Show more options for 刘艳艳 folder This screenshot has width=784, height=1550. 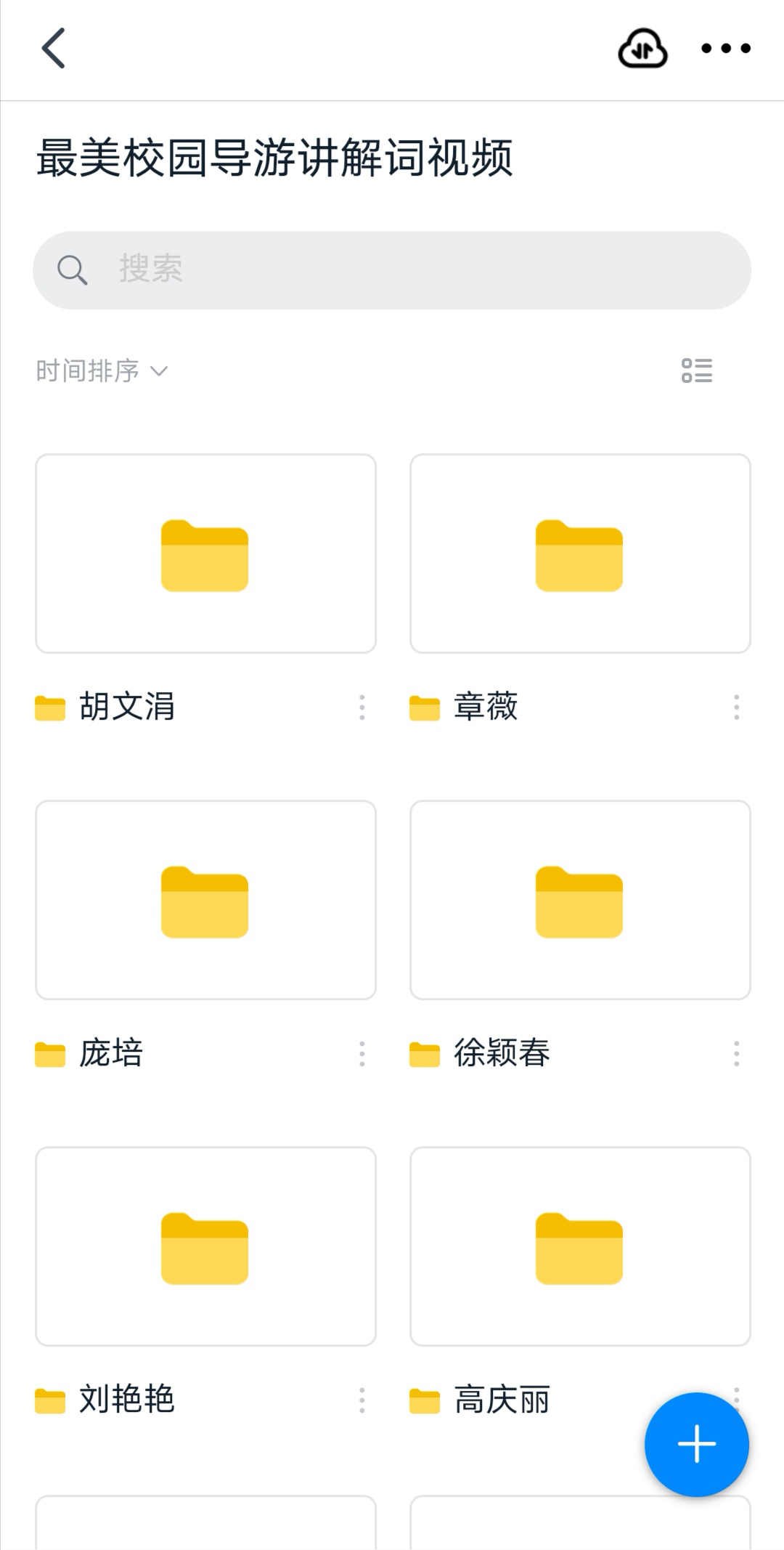[362, 1400]
